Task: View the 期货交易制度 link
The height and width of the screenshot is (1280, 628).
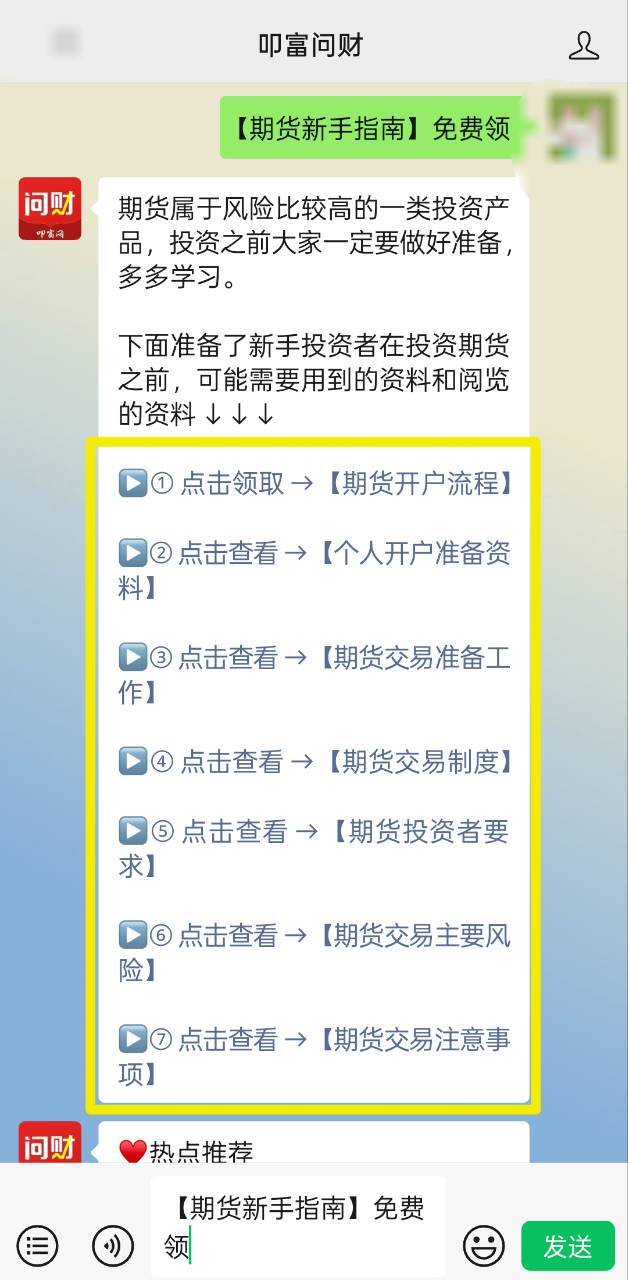Action: point(420,762)
